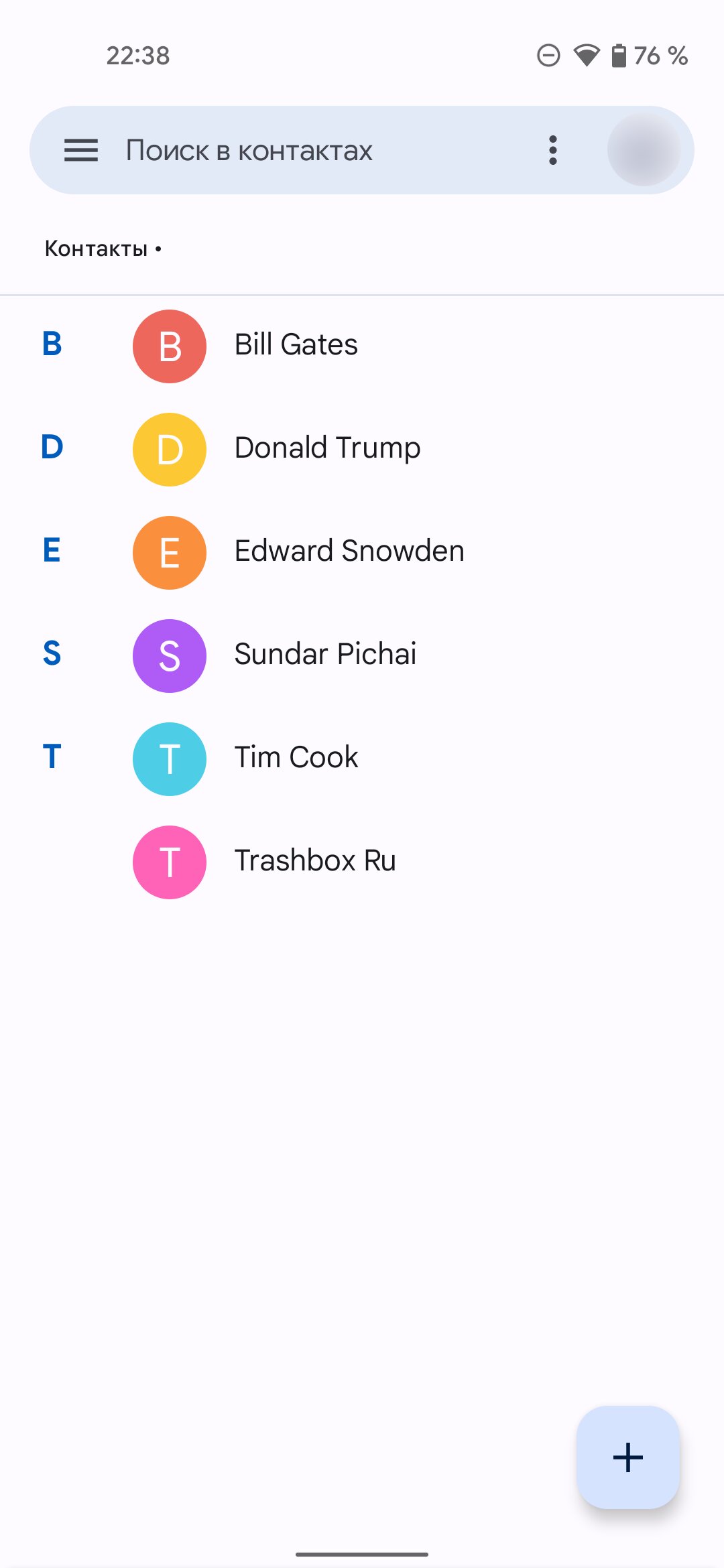The width and height of the screenshot is (724, 1568).
Task: Open Tim Cook contact
Action: click(362, 759)
